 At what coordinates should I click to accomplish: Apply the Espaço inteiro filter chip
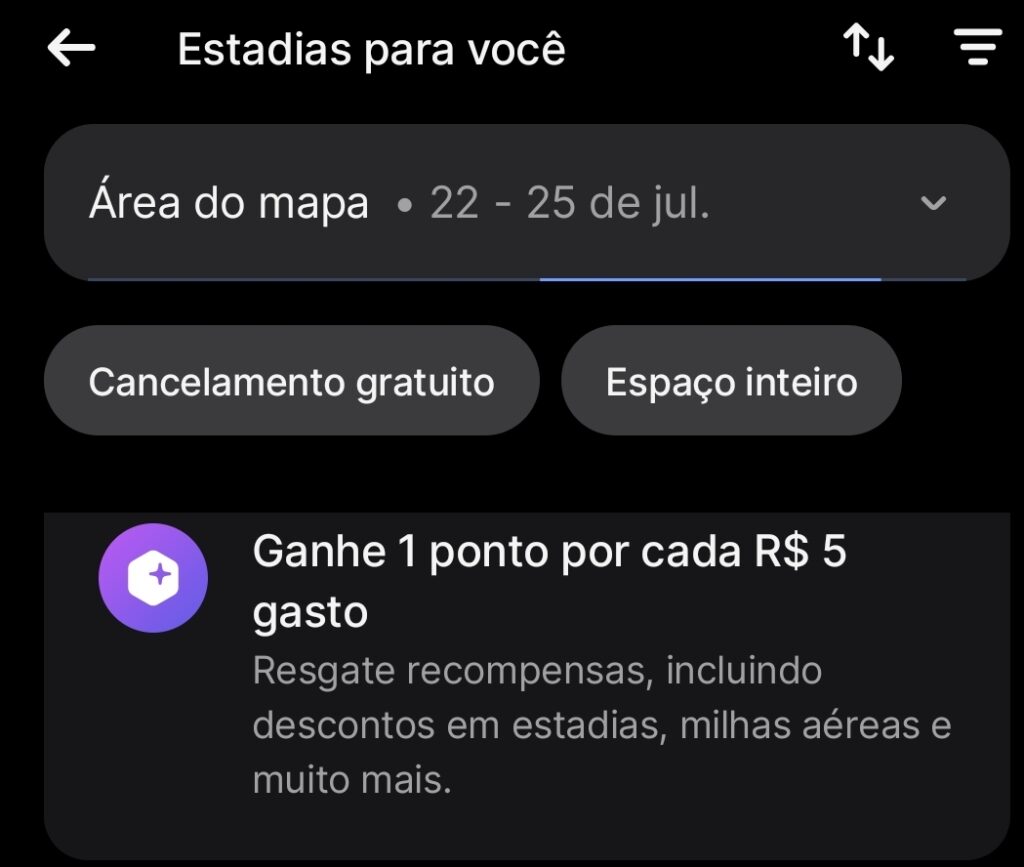point(731,381)
